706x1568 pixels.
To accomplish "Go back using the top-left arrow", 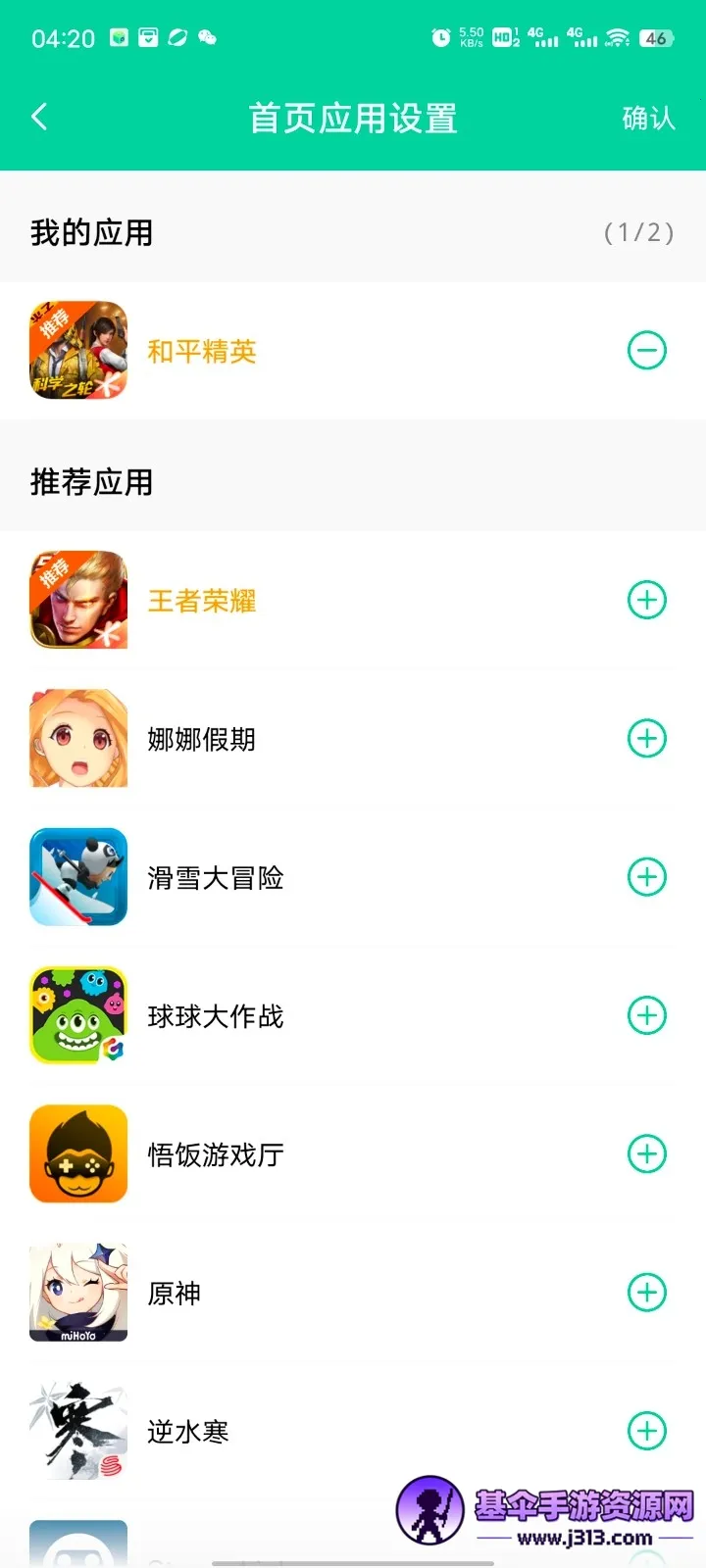I will point(39,118).
